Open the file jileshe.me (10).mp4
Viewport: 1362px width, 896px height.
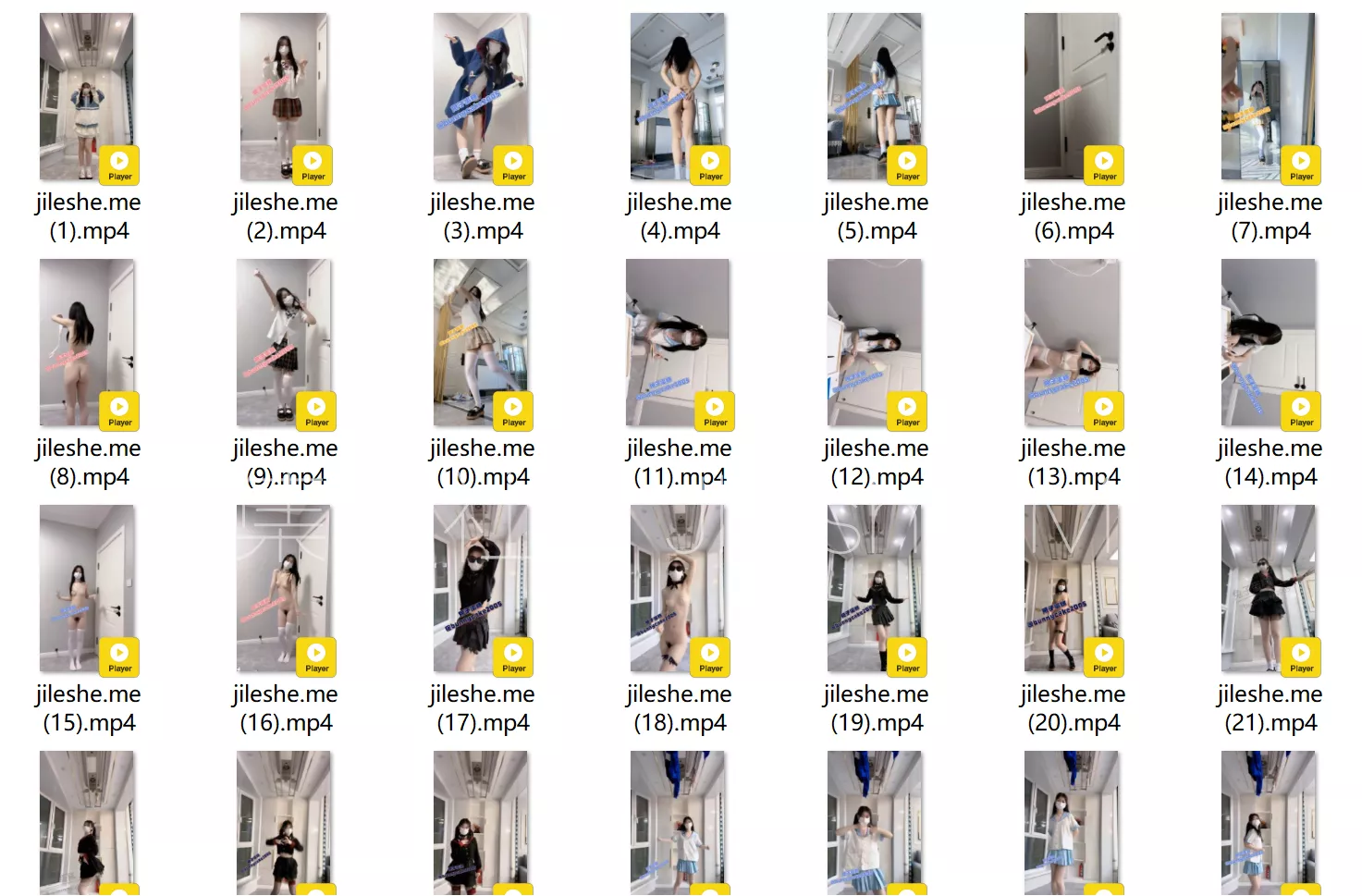(481, 343)
